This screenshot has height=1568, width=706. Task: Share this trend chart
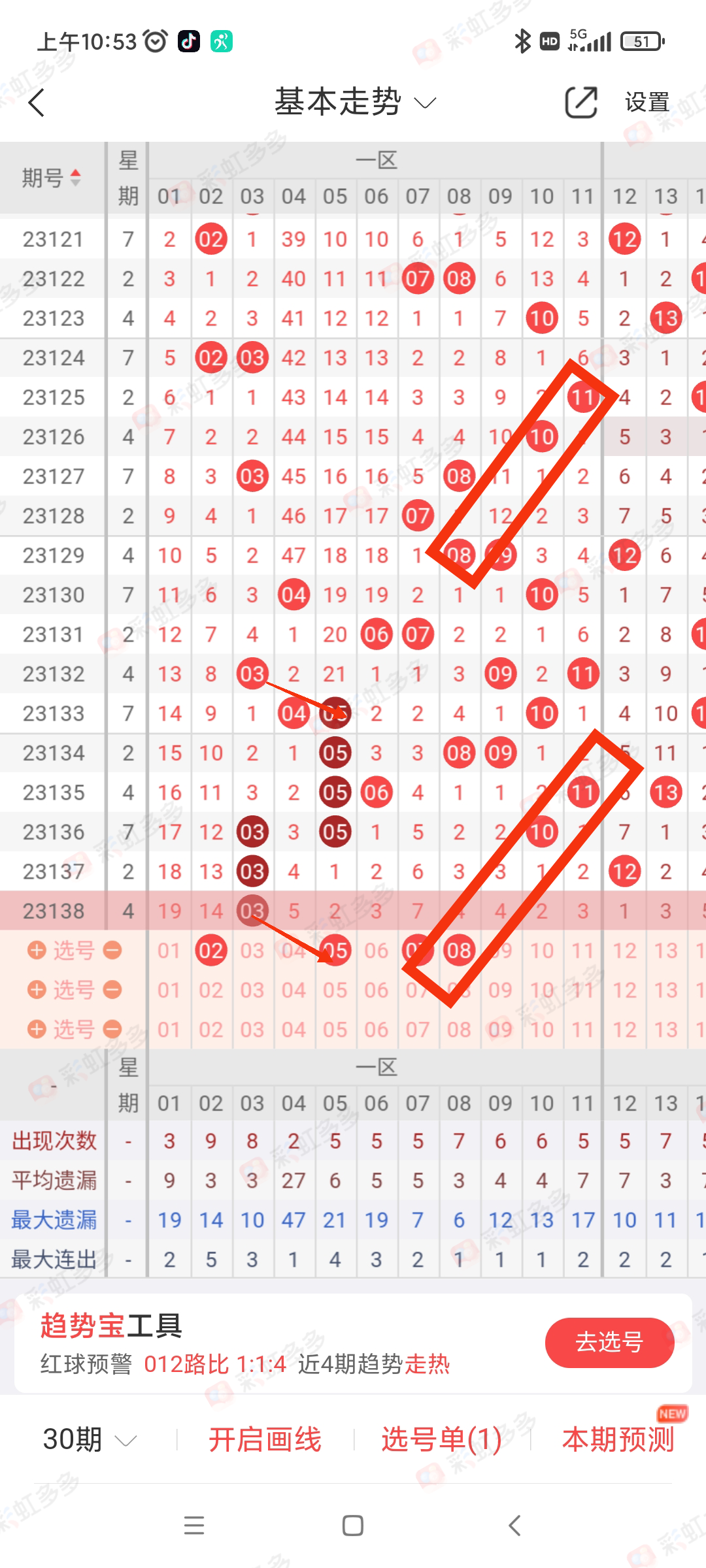(x=580, y=103)
